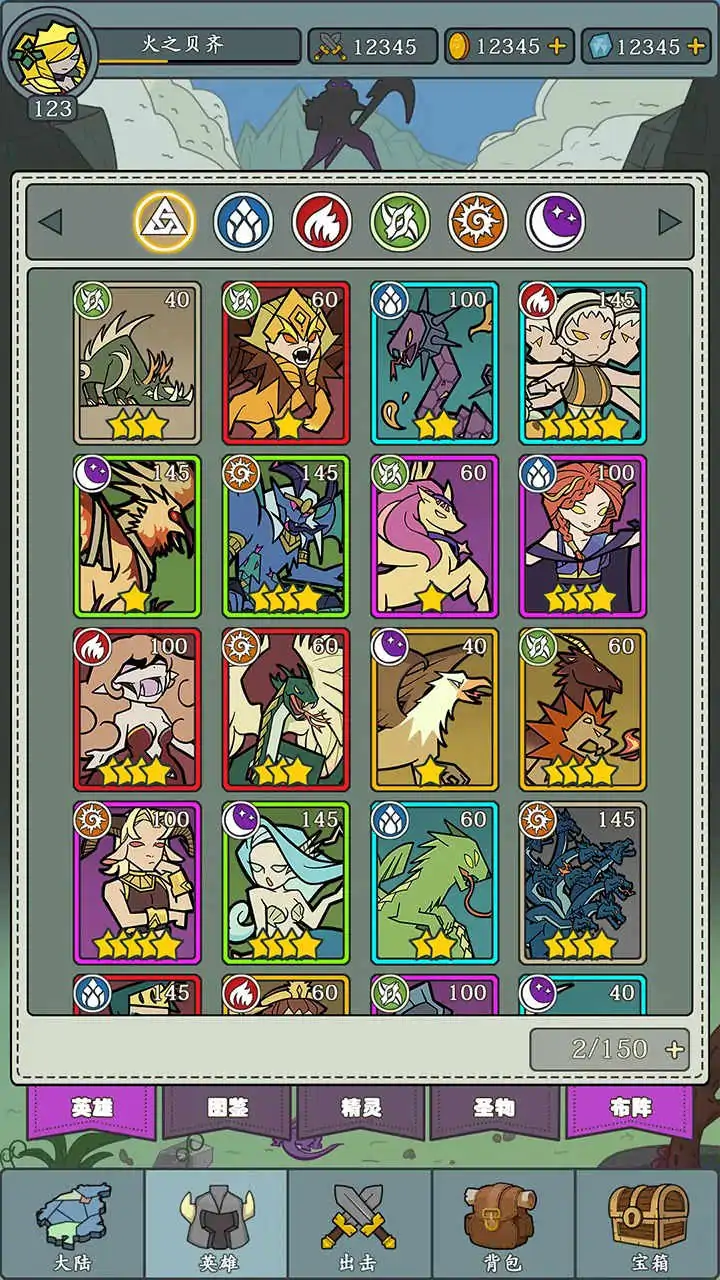The image size is (720, 1280).
Task: Switch to the 图鉴 tab
Action: click(227, 1108)
